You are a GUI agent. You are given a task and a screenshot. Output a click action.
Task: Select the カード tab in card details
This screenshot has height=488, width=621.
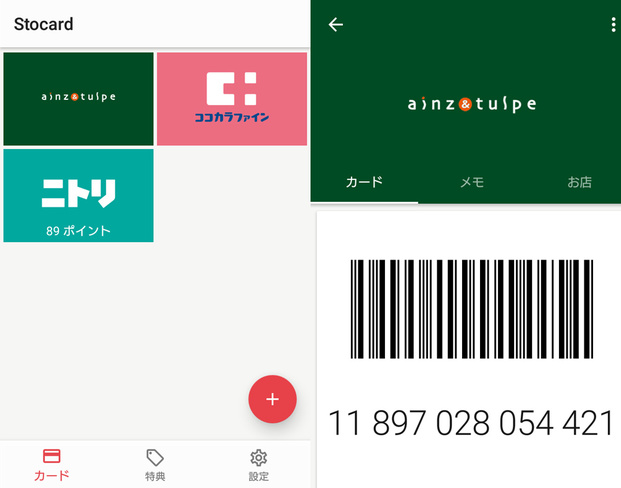[x=364, y=182]
